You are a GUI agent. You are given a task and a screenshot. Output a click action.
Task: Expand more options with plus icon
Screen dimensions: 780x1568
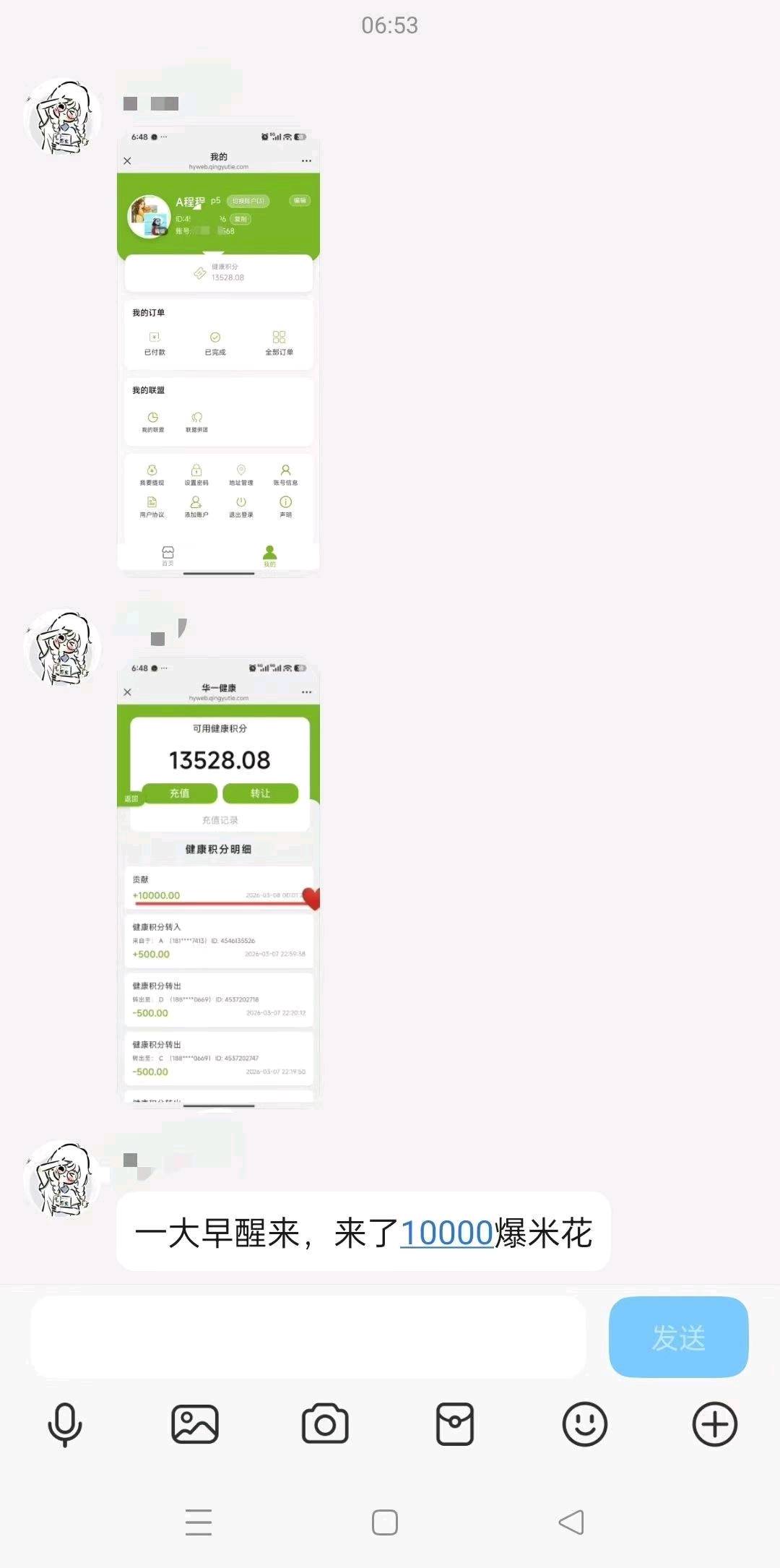pos(715,1424)
